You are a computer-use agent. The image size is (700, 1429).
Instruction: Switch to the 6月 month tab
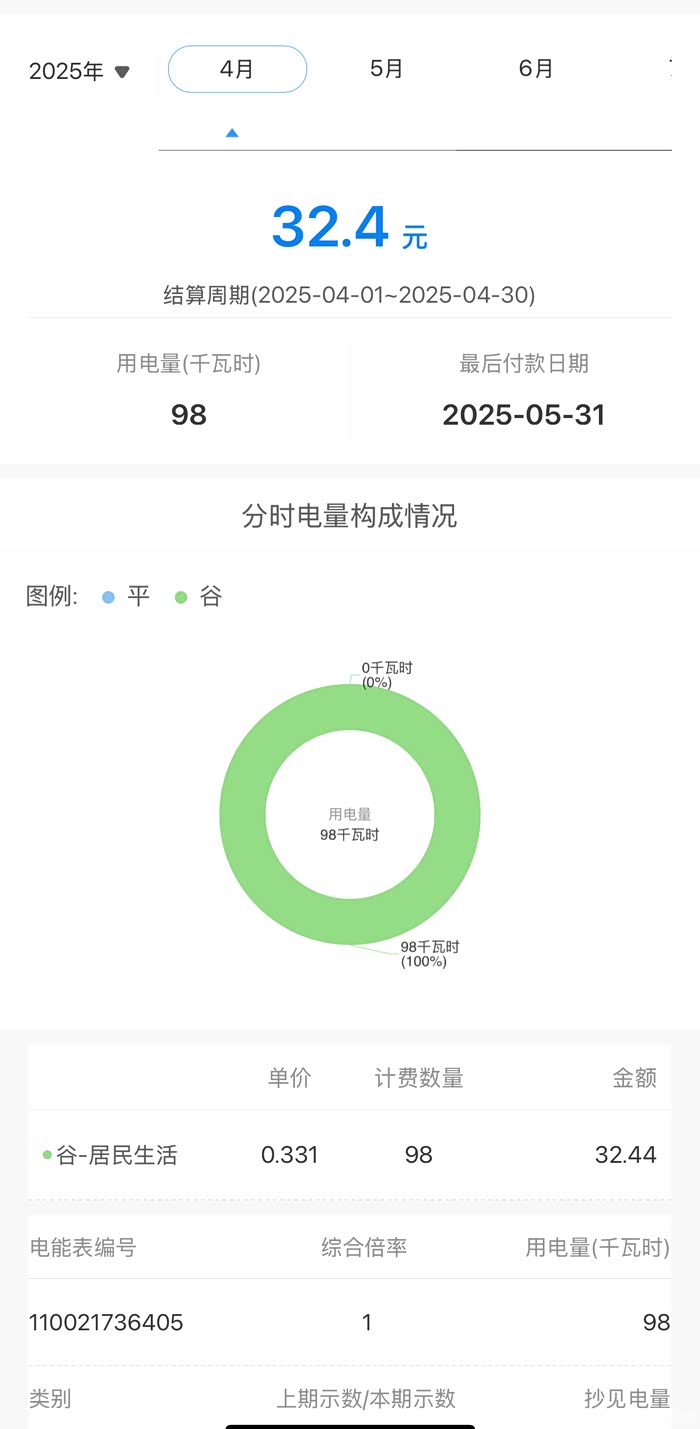(x=536, y=69)
